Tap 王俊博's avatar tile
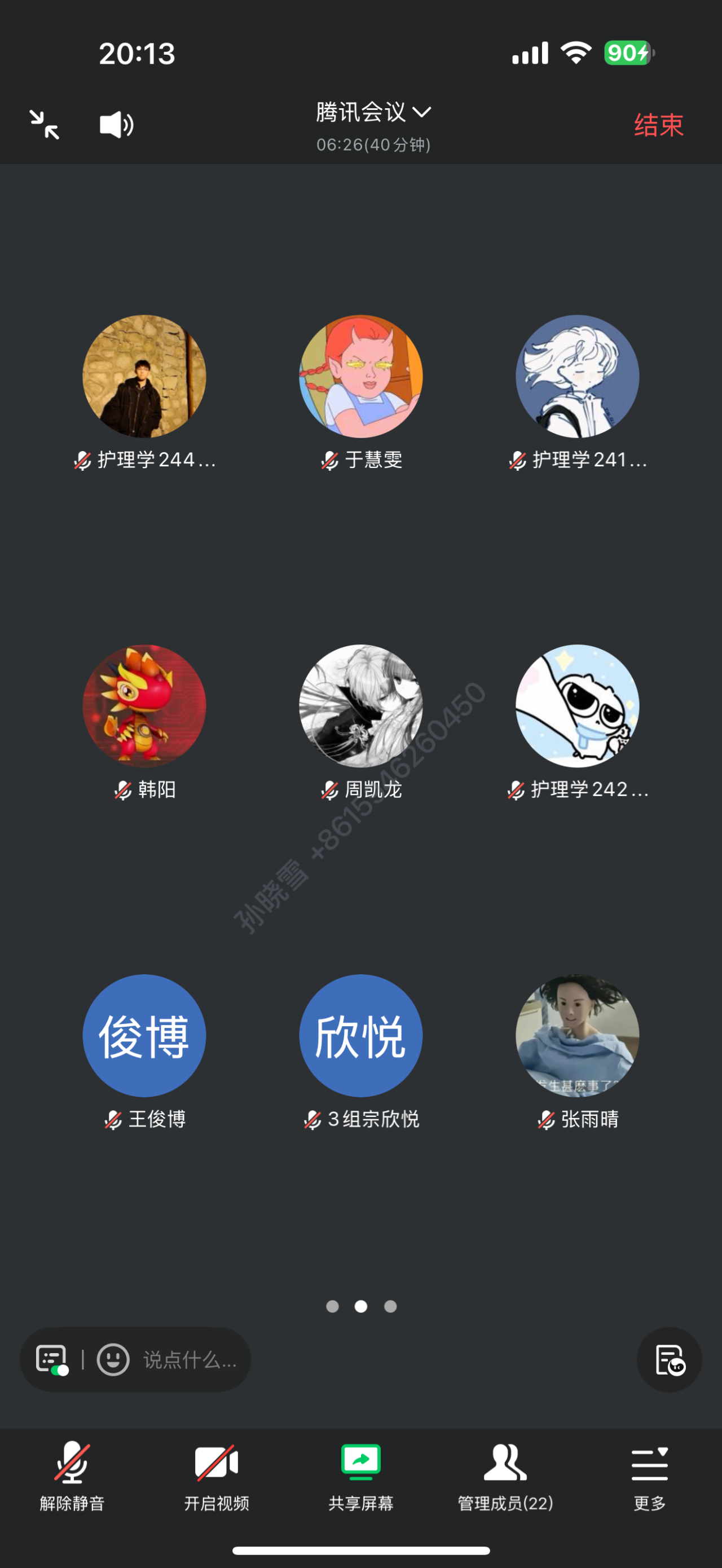The height and width of the screenshot is (1568, 722). pos(144,1035)
